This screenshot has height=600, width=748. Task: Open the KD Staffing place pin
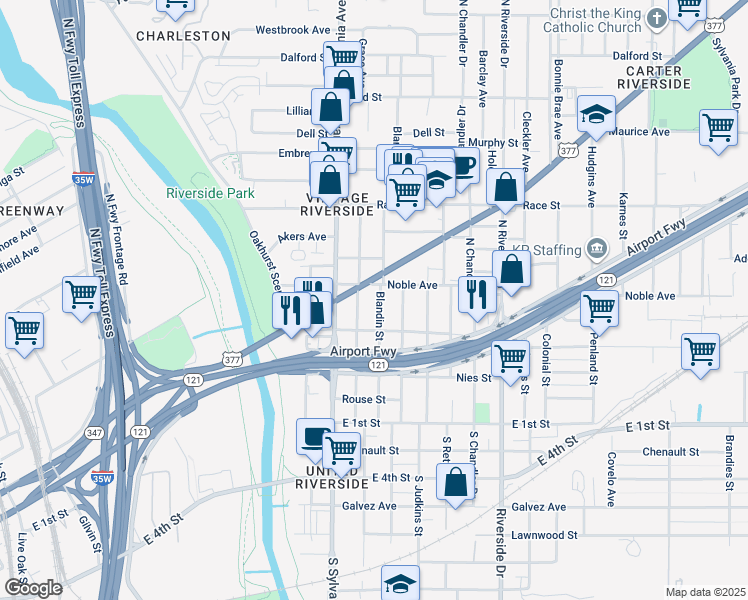[598, 246]
